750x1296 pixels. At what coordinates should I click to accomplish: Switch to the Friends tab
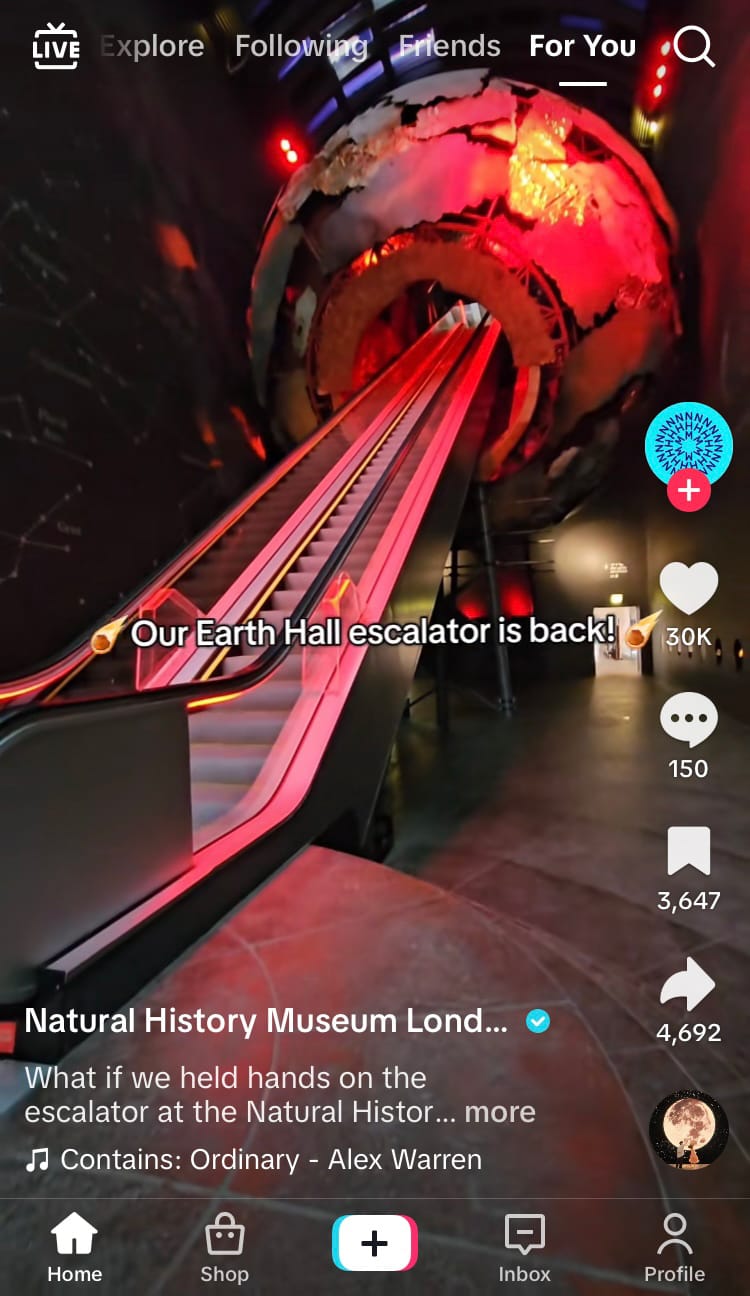[449, 46]
